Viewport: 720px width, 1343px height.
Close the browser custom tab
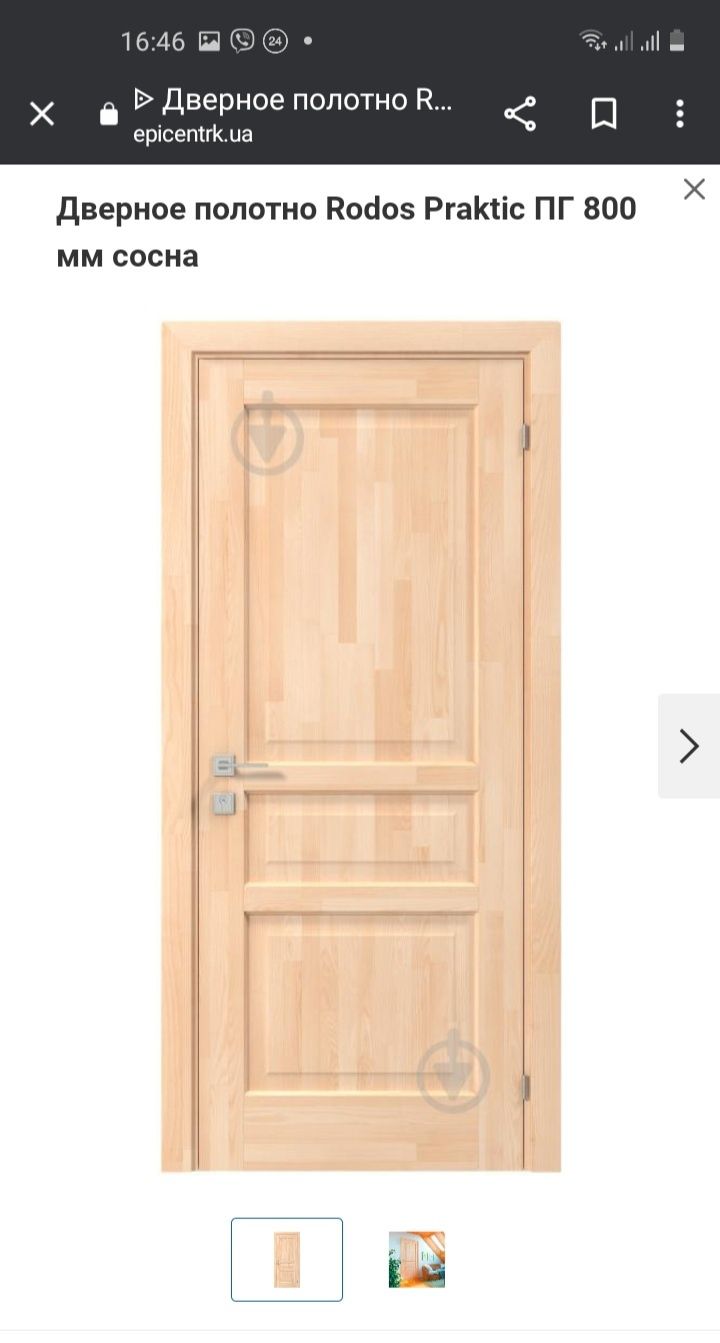42,114
